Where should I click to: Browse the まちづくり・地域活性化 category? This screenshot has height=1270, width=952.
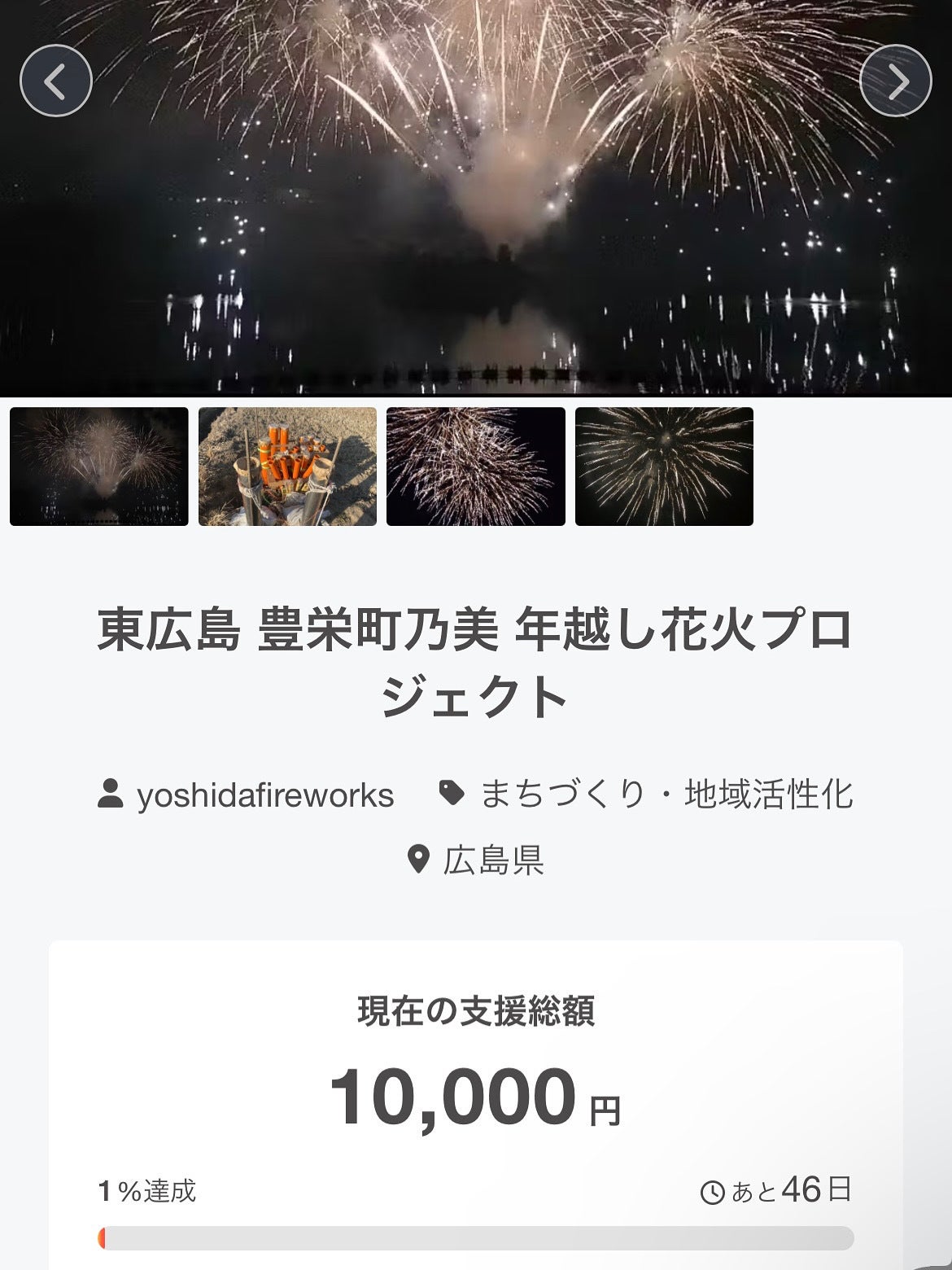click(x=666, y=795)
